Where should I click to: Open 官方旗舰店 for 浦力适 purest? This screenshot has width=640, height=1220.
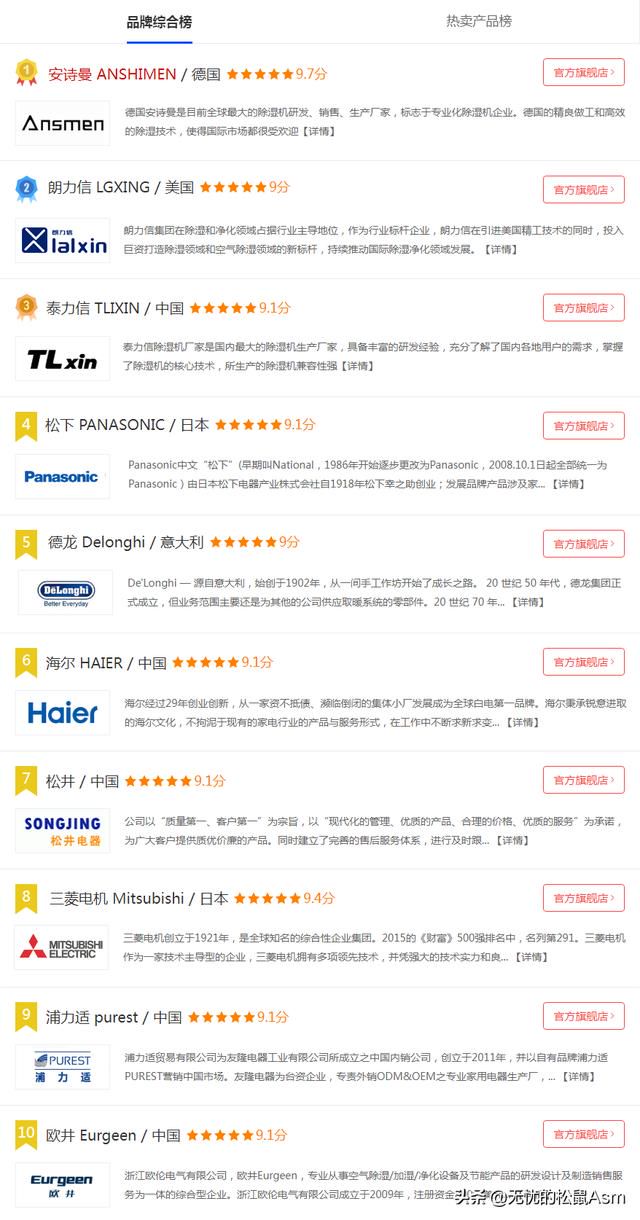tap(583, 1015)
